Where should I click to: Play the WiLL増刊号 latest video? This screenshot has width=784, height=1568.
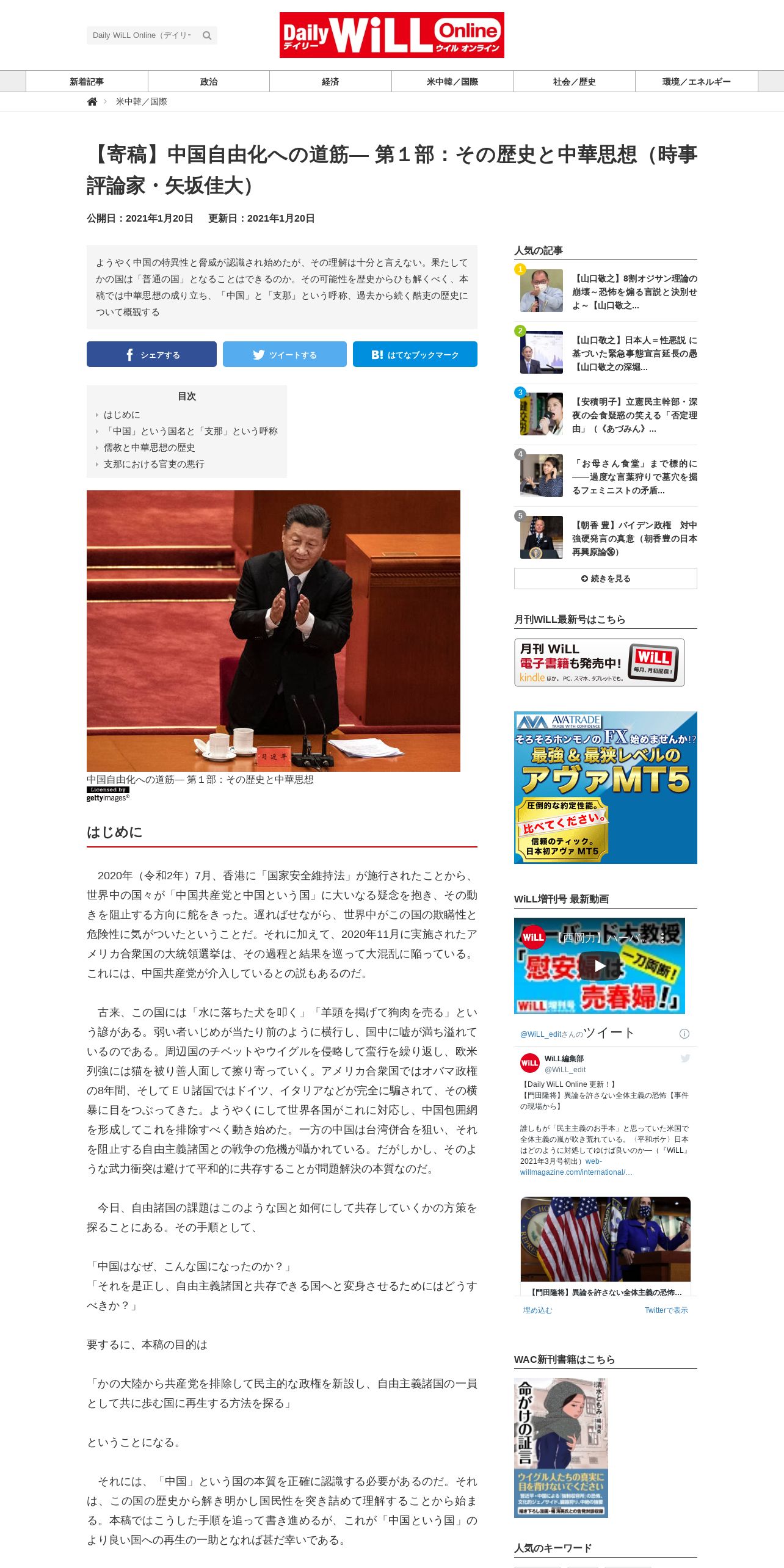(x=600, y=966)
